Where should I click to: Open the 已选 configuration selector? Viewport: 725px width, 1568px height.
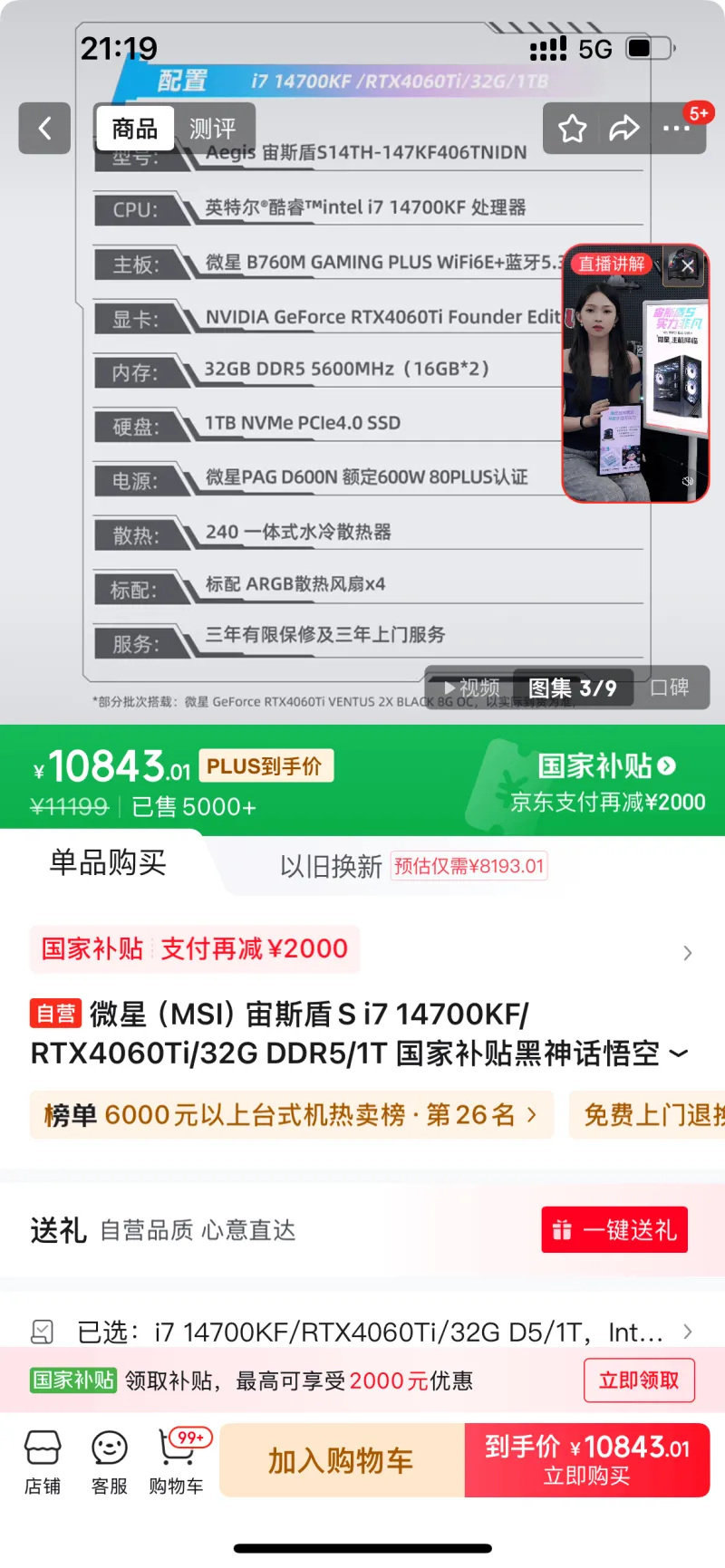click(362, 1332)
